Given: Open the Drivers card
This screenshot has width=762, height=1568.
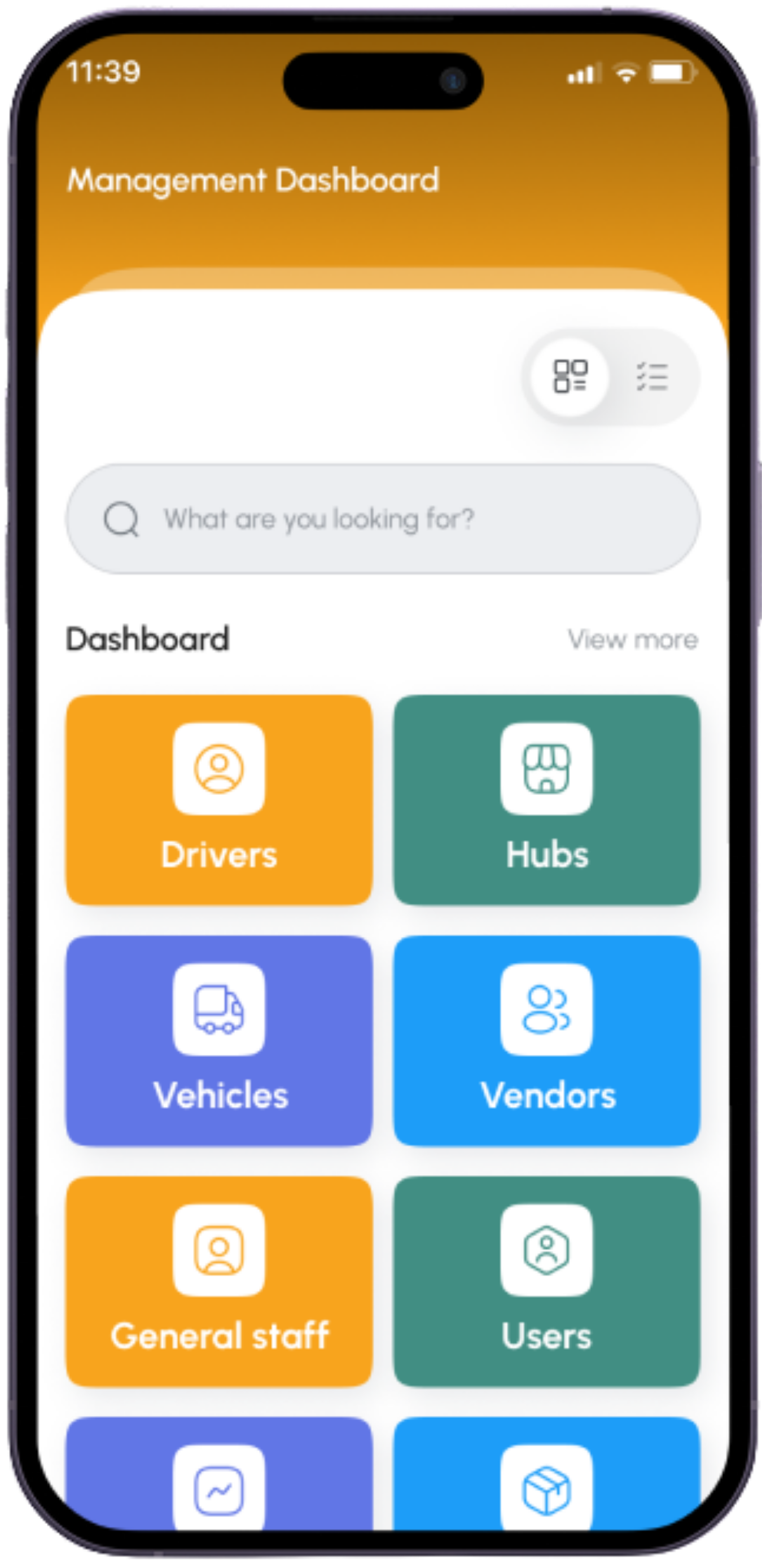Looking at the screenshot, I should (x=219, y=800).
